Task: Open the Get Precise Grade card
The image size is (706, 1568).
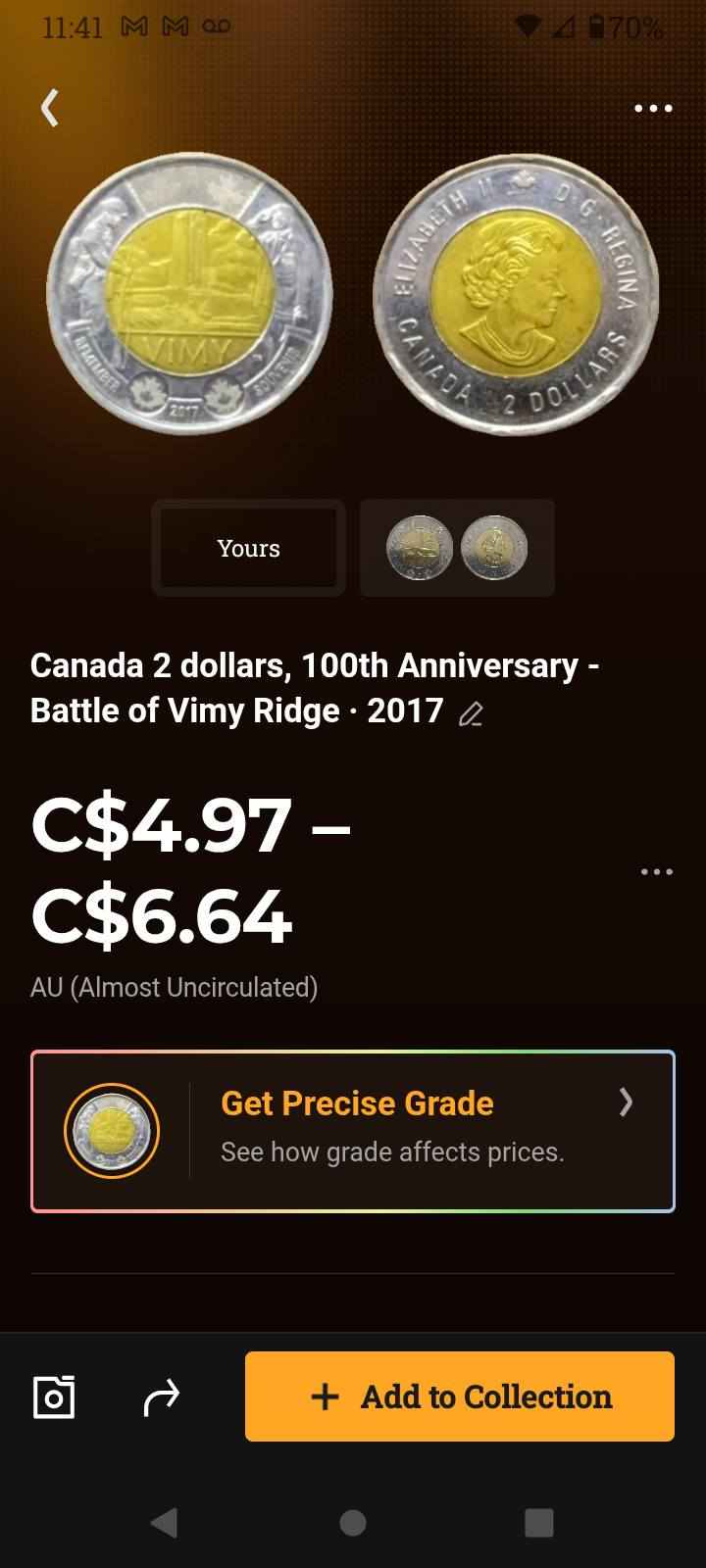Action: [x=353, y=1131]
